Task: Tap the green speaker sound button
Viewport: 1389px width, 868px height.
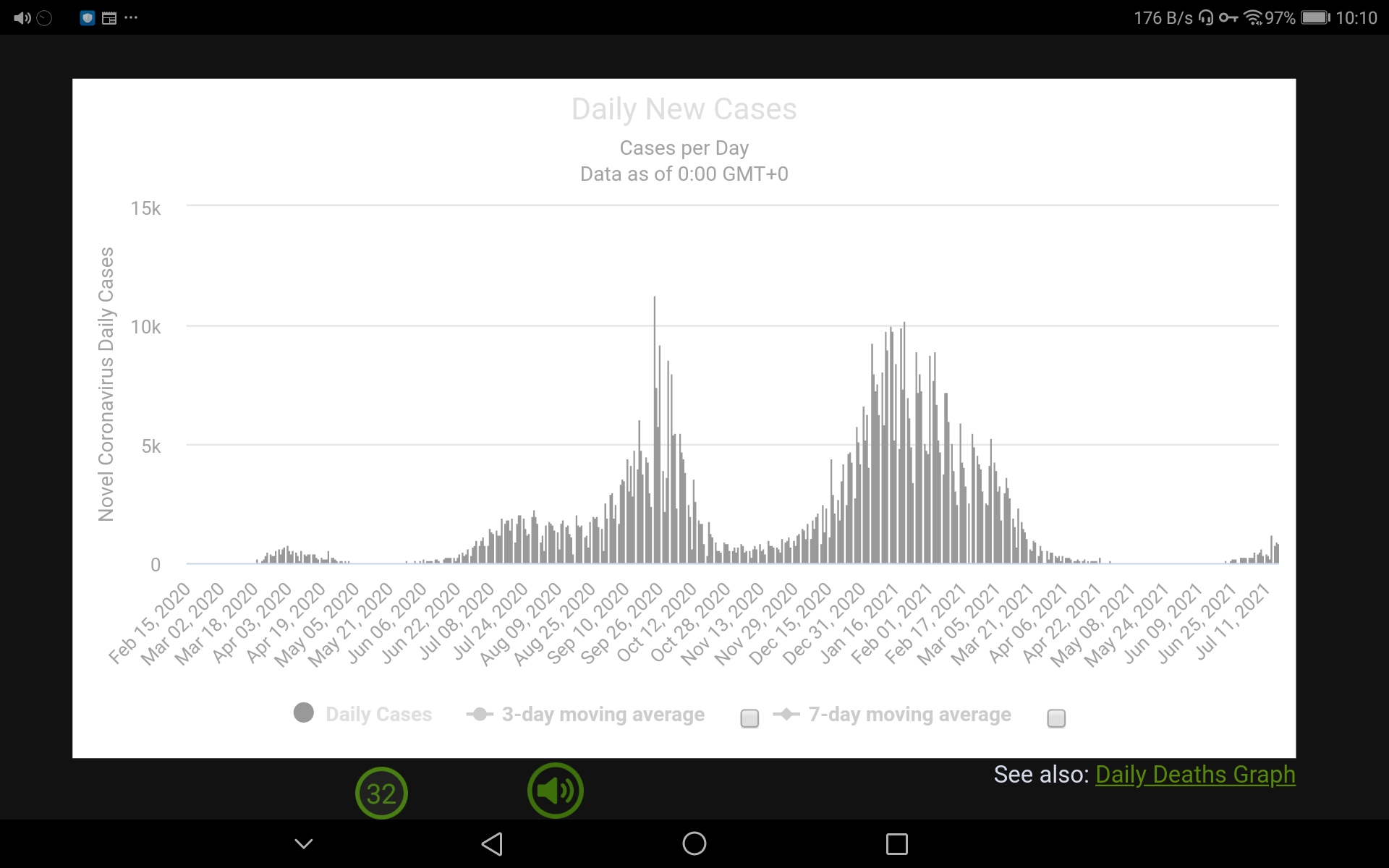Action: tap(555, 791)
